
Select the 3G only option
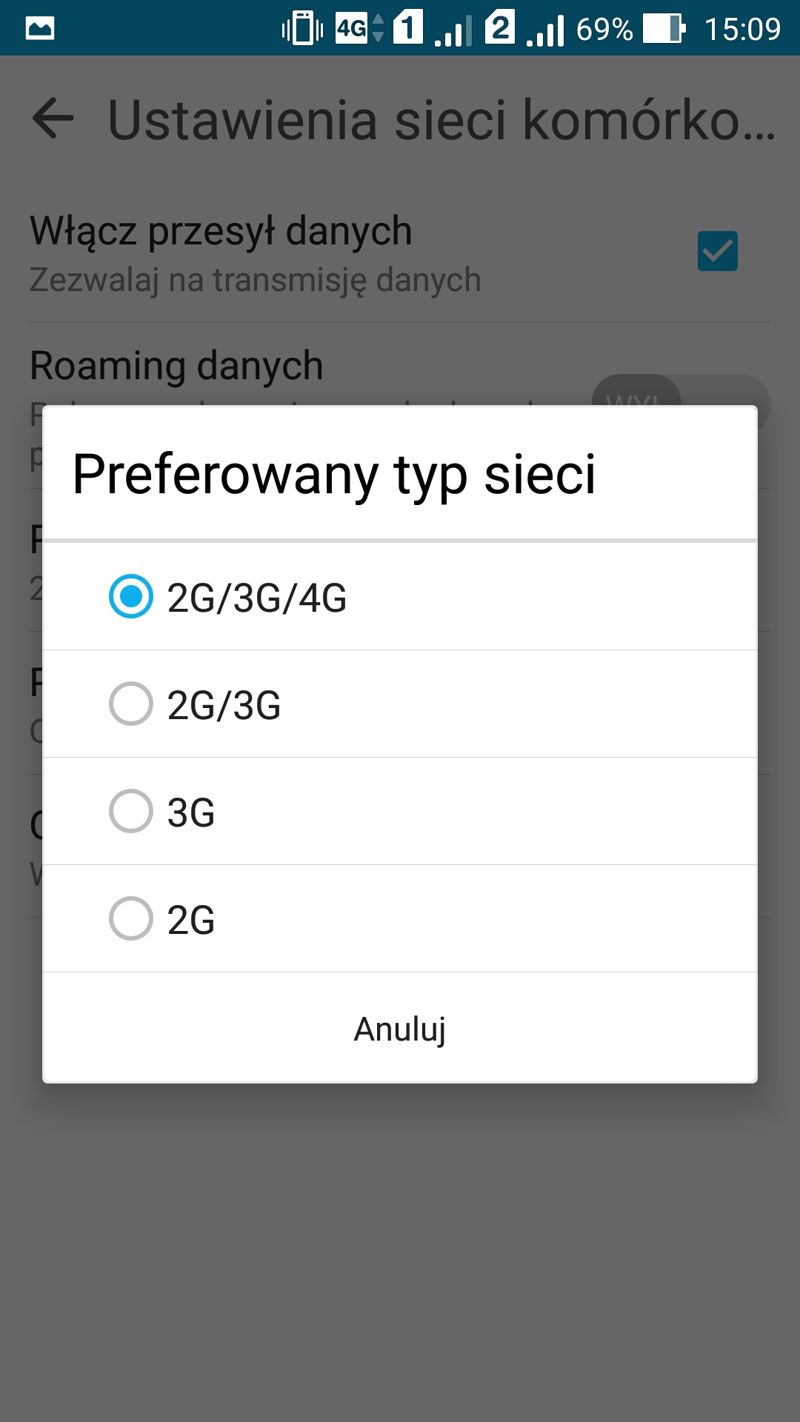pos(400,811)
